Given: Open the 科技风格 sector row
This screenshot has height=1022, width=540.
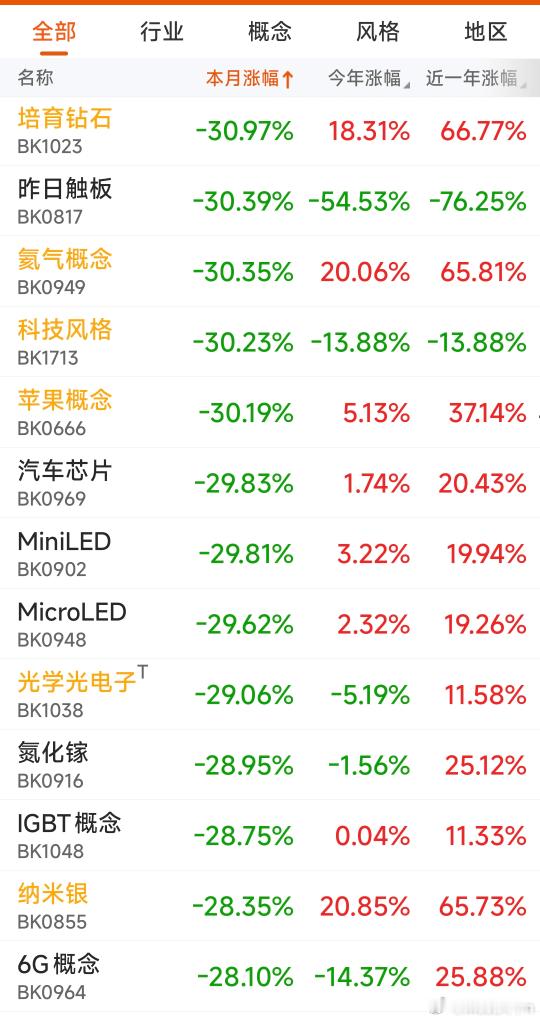Looking at the screenshot, I should tap(270, 342).
